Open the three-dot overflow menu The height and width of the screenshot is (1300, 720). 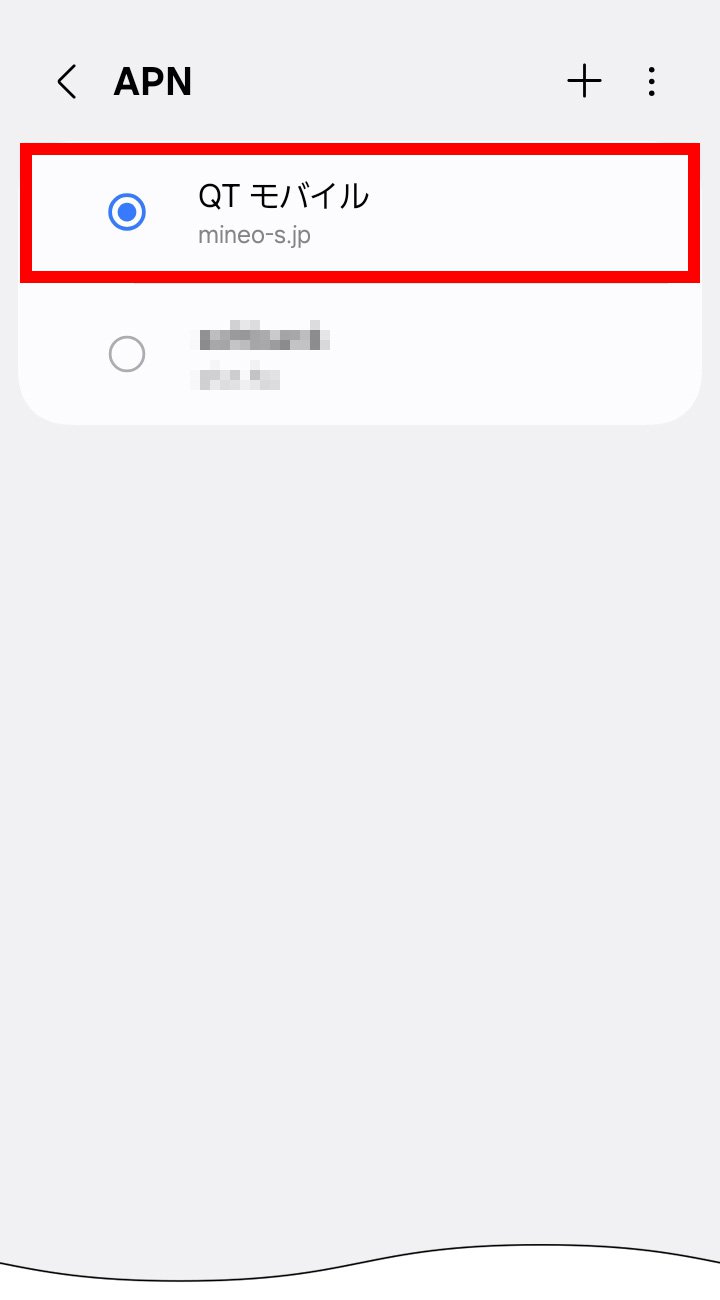[x=651, y=82]
